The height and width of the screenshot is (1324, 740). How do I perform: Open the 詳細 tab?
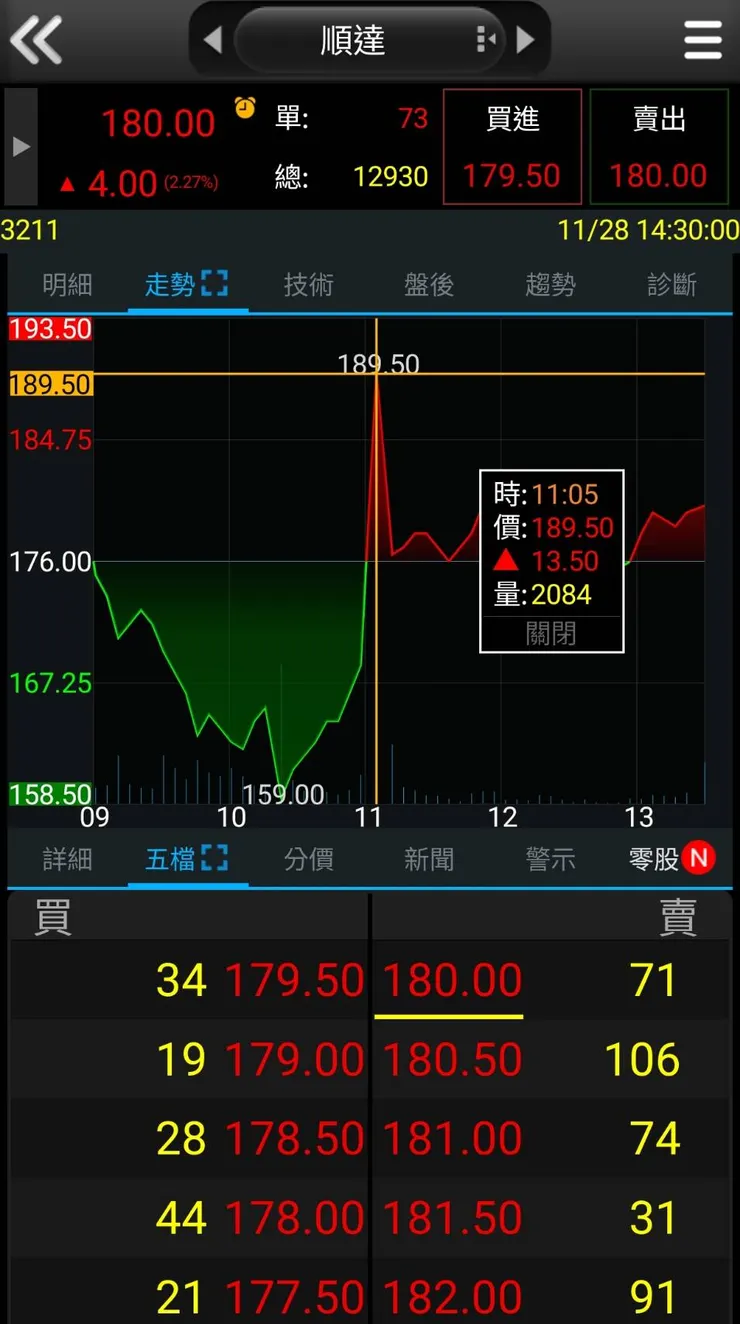pyautogui.click(x=67, y=859)
